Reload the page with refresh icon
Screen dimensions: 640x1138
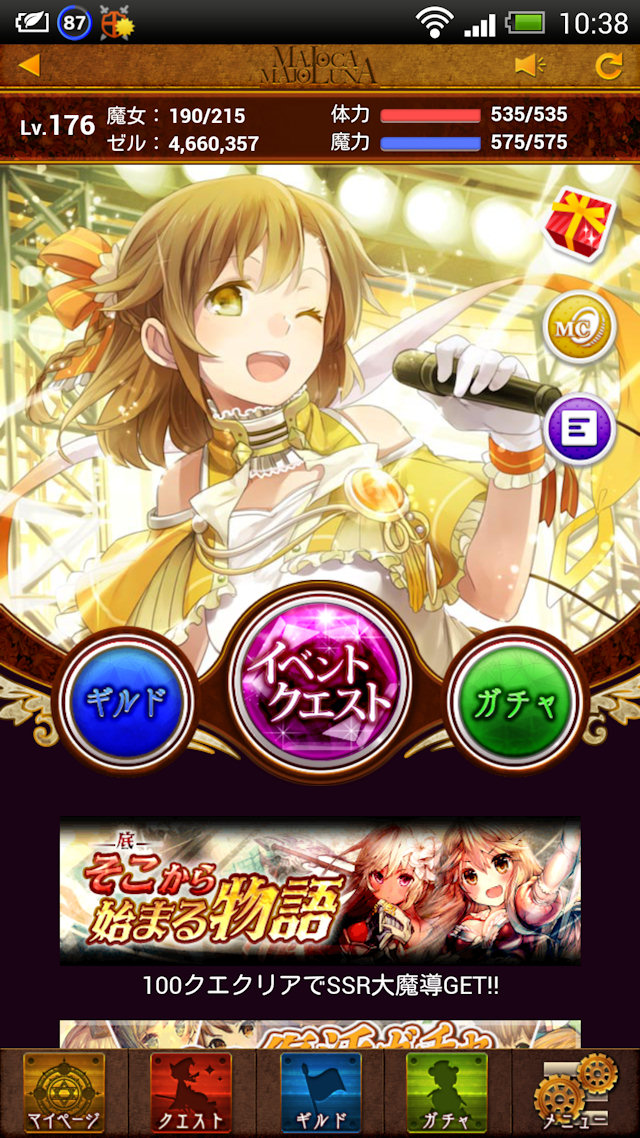[609, 65]
